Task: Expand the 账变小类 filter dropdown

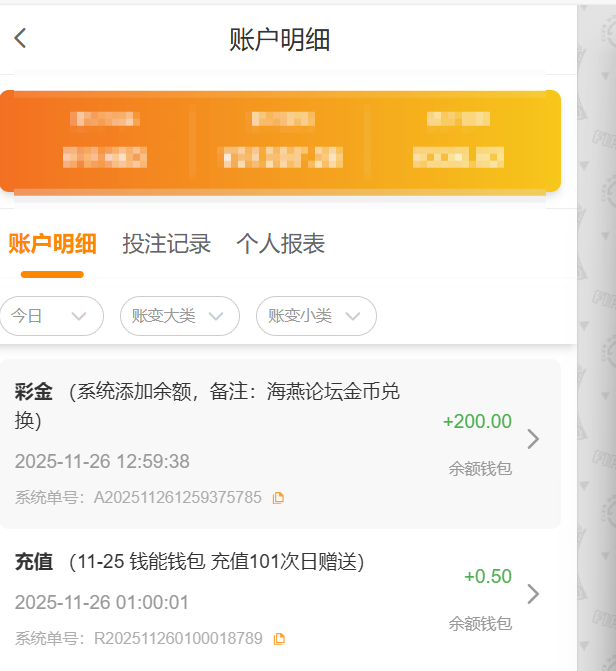Action: click(x=316, y=316)
